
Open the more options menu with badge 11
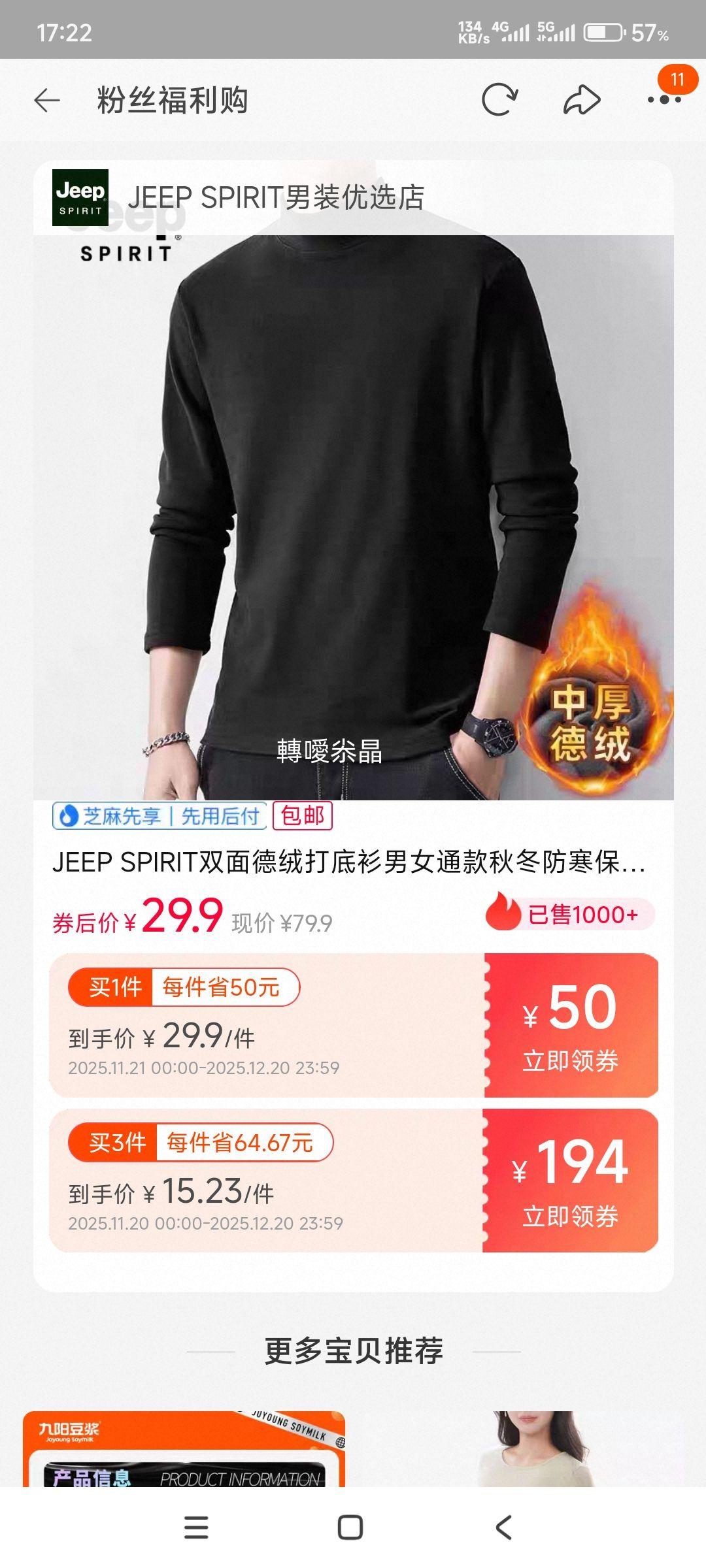(664, 98)
